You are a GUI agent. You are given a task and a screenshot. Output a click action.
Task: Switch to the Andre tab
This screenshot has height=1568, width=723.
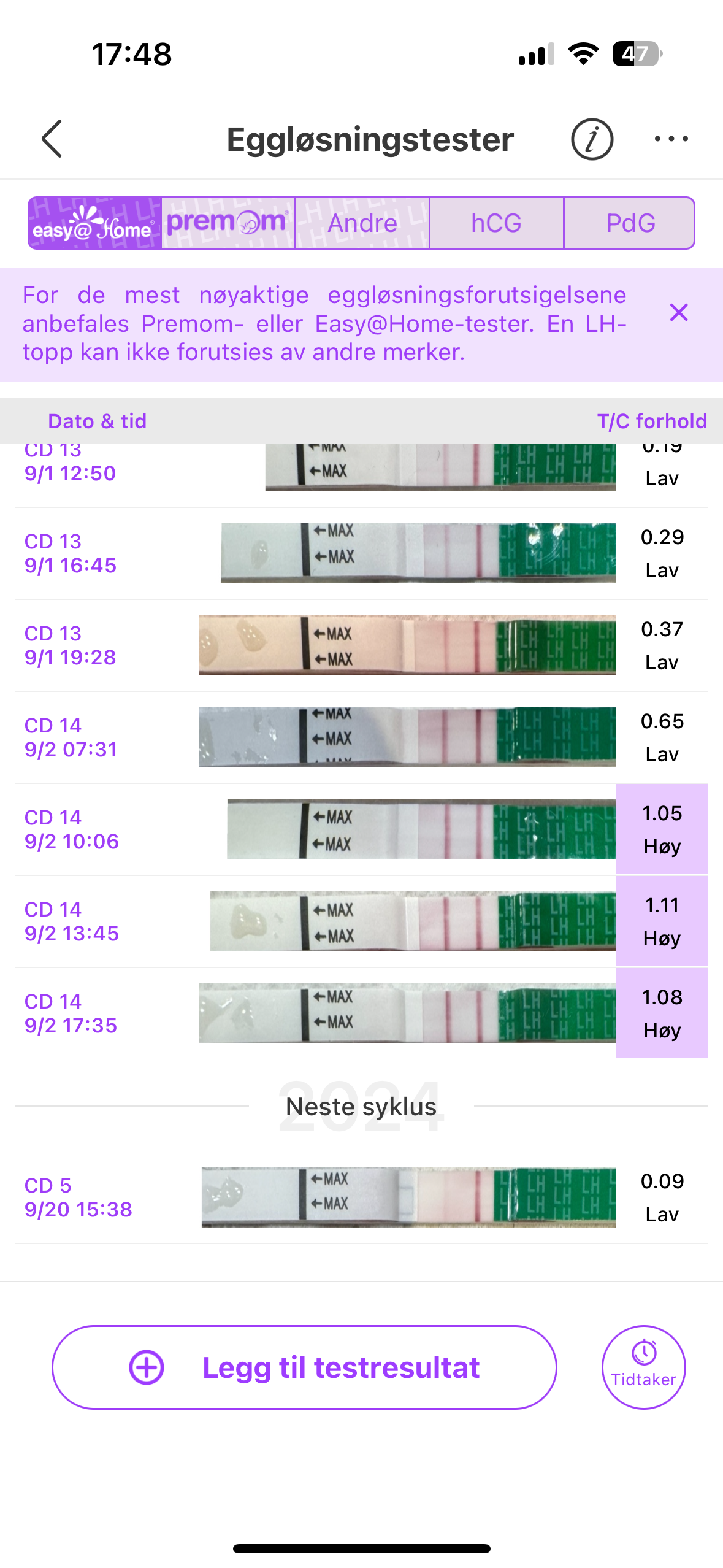click(x=362, y=223)
